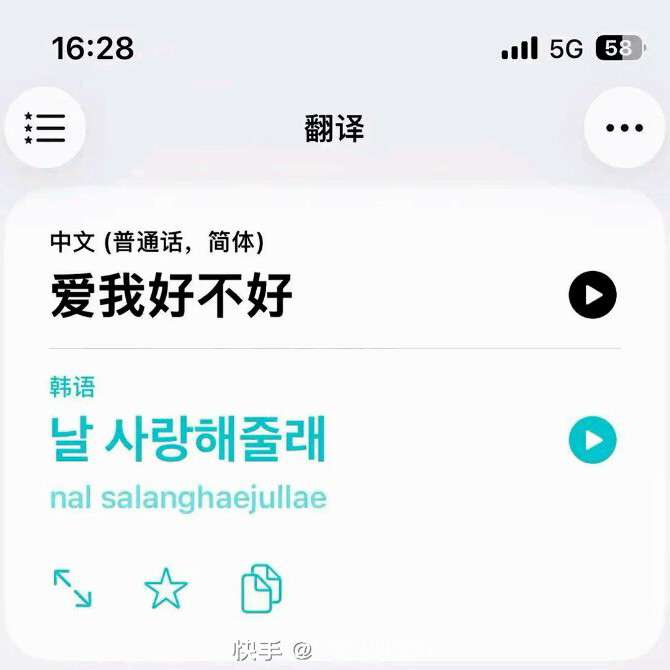
Task: Expand the translation to full screen
Action: pos(72,588)
